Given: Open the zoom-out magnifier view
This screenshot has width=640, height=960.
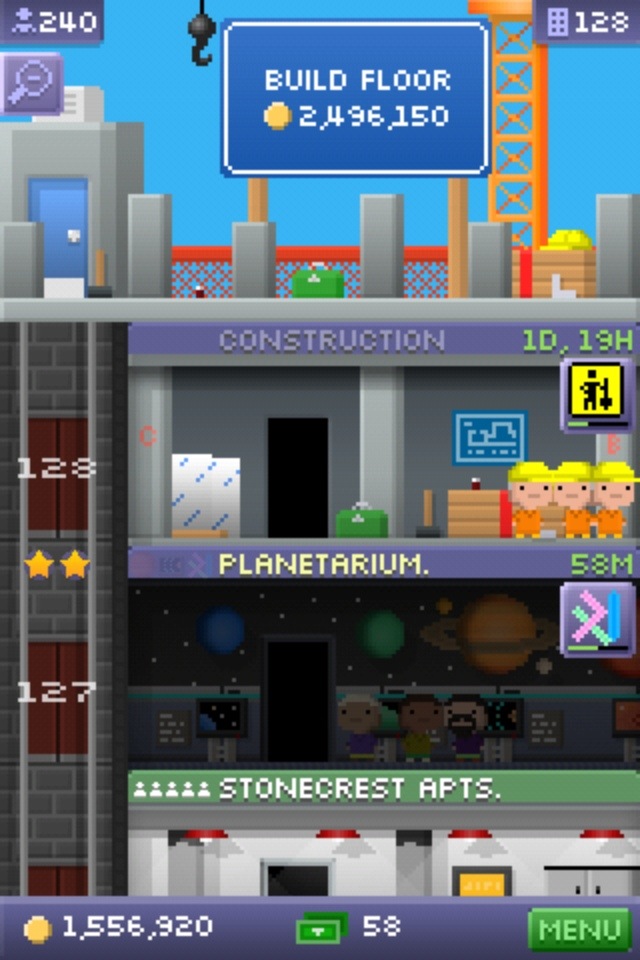Looking at the screenshot, I should (30, 83).
